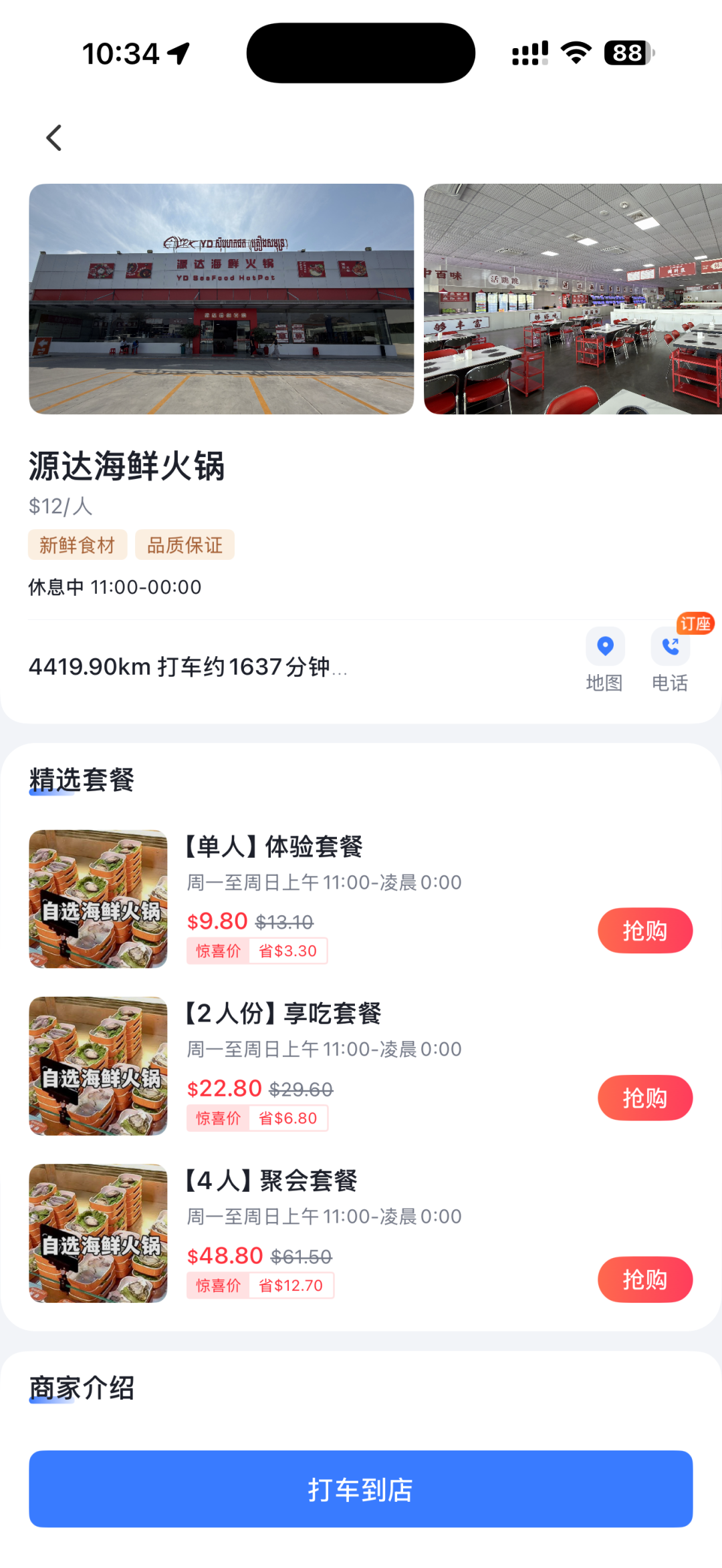View the restaurant interior photo

(573, 299)
